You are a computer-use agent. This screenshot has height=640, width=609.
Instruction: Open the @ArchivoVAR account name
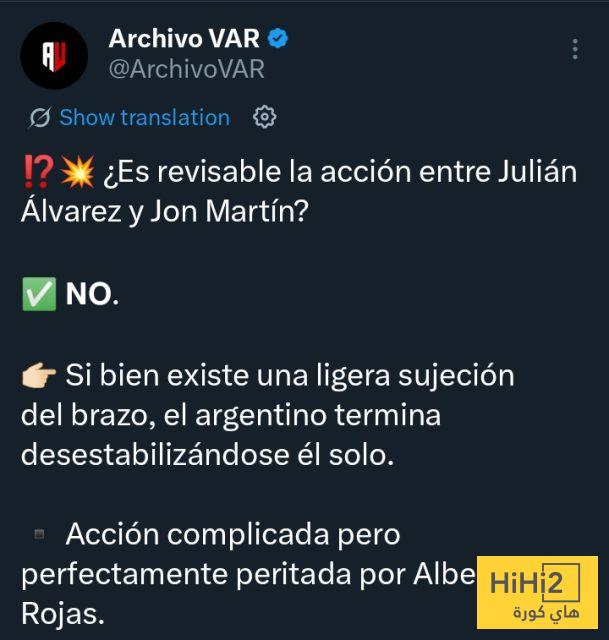186,70
